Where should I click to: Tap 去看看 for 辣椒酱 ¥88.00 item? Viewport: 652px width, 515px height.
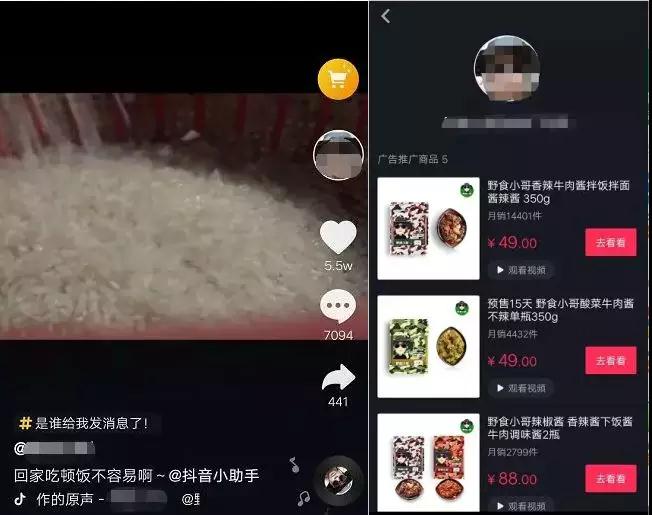point(610,478)
